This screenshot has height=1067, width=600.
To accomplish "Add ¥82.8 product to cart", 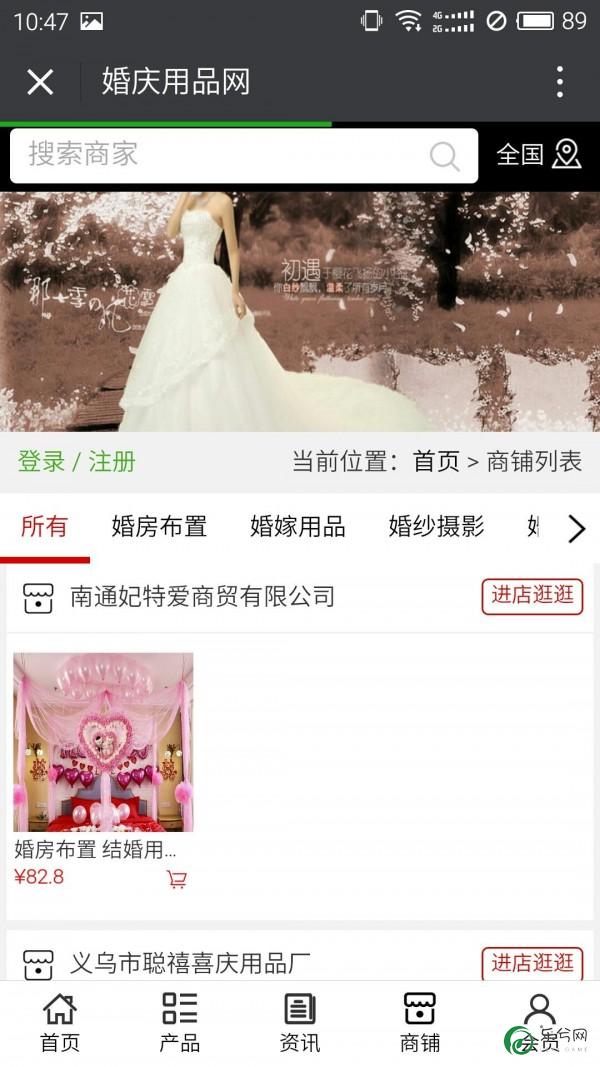I will [177, 880].
